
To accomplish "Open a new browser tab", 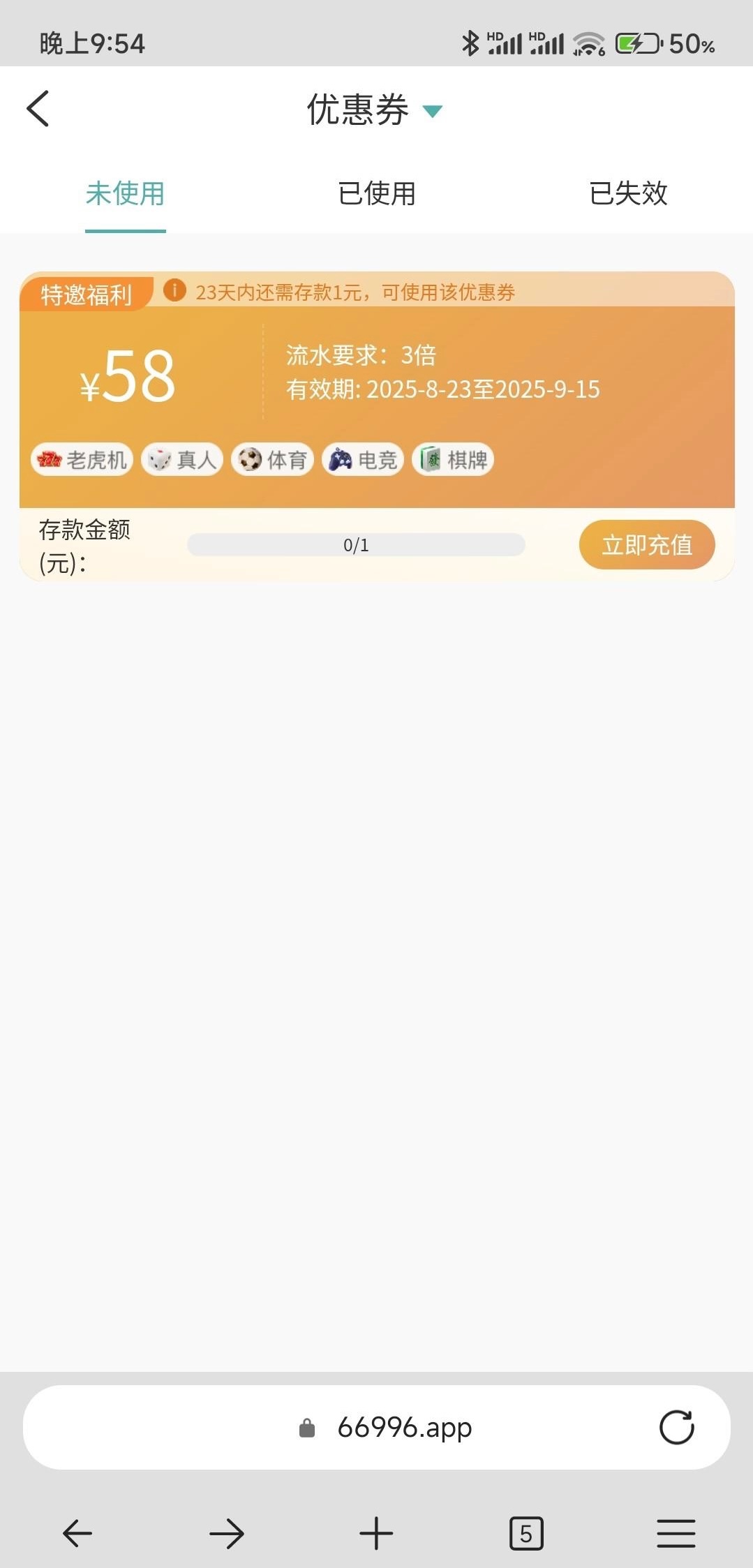I will [376, 1533].
